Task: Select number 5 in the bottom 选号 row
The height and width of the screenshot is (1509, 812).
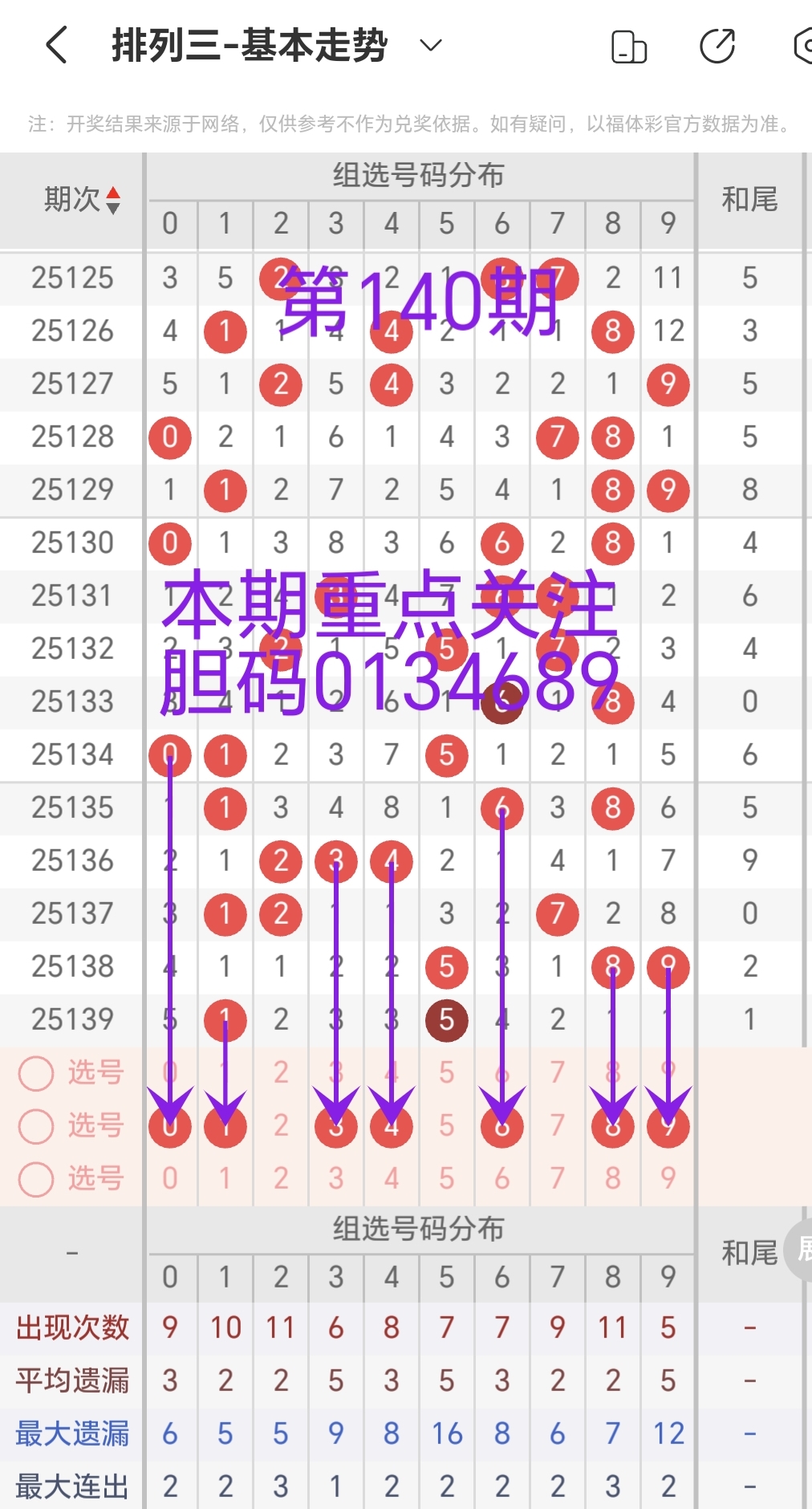Action: coord(446,1178)
